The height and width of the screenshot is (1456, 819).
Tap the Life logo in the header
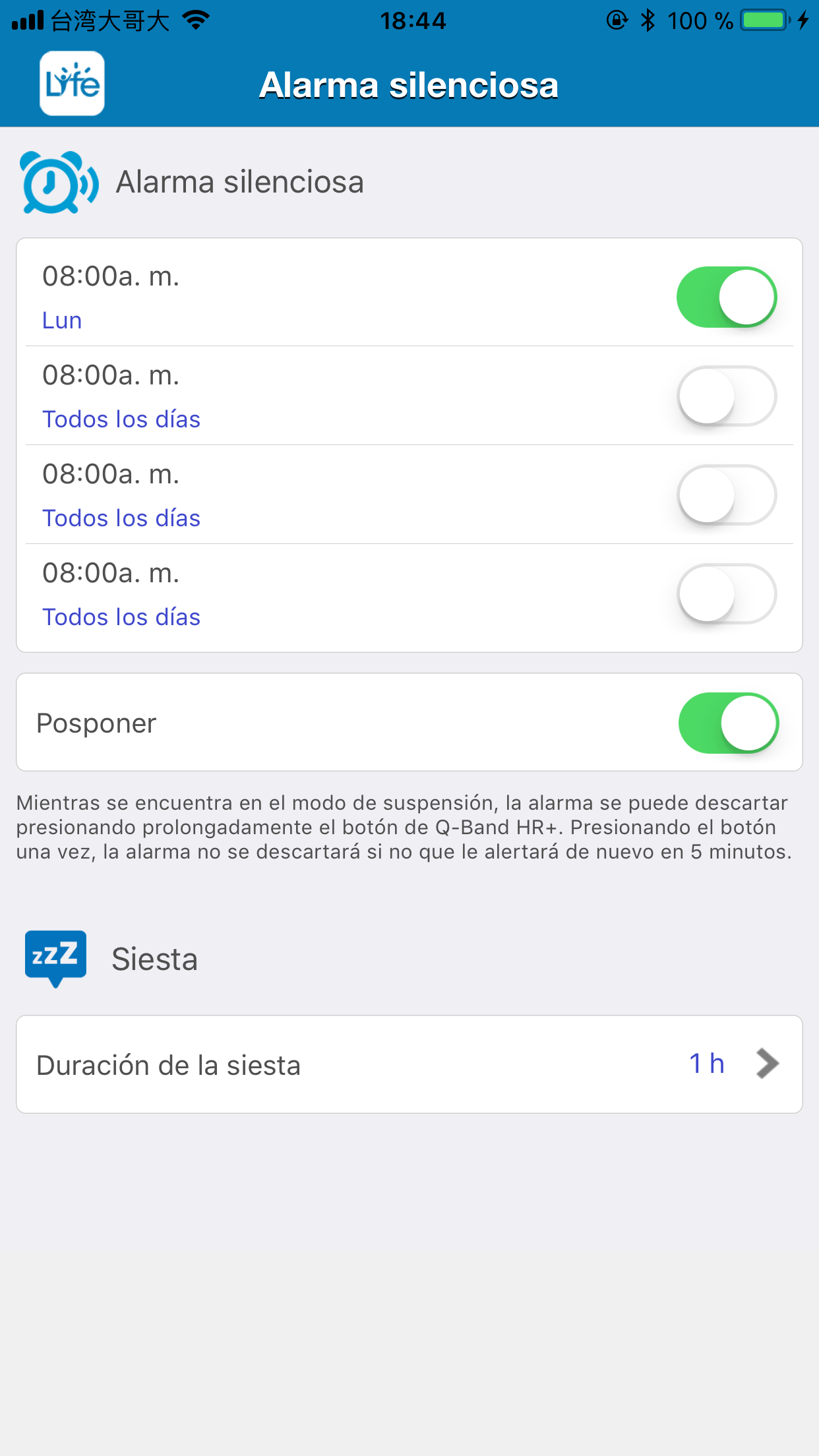[x=72, y=84]
